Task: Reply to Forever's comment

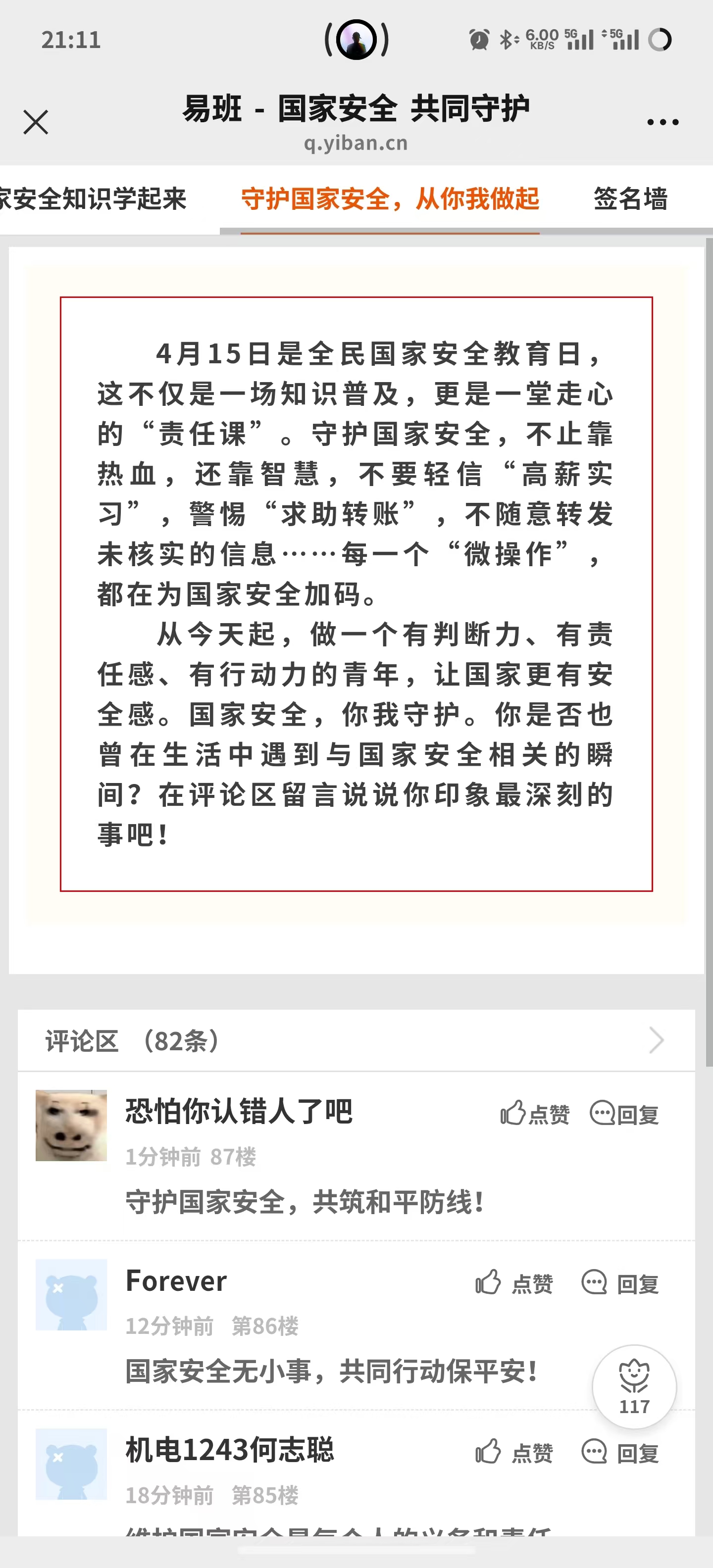Action: pos(620,1283)
